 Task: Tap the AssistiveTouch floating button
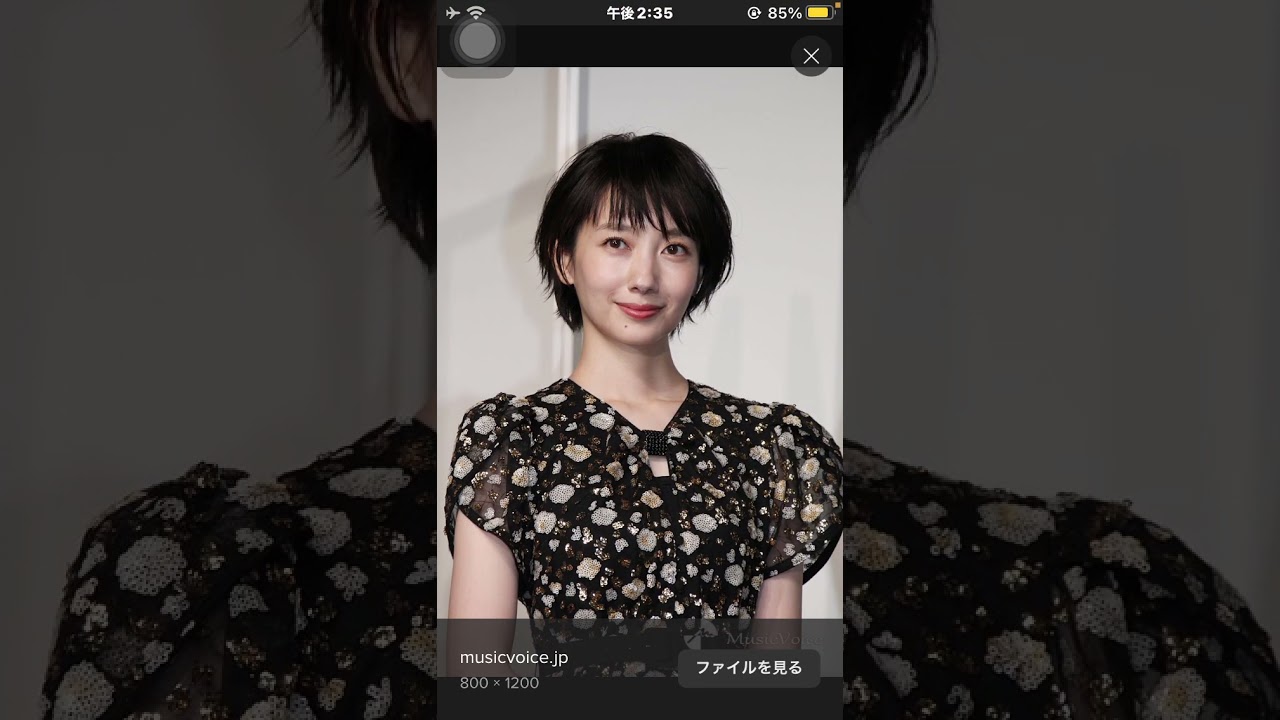click(x=478, y=41)
